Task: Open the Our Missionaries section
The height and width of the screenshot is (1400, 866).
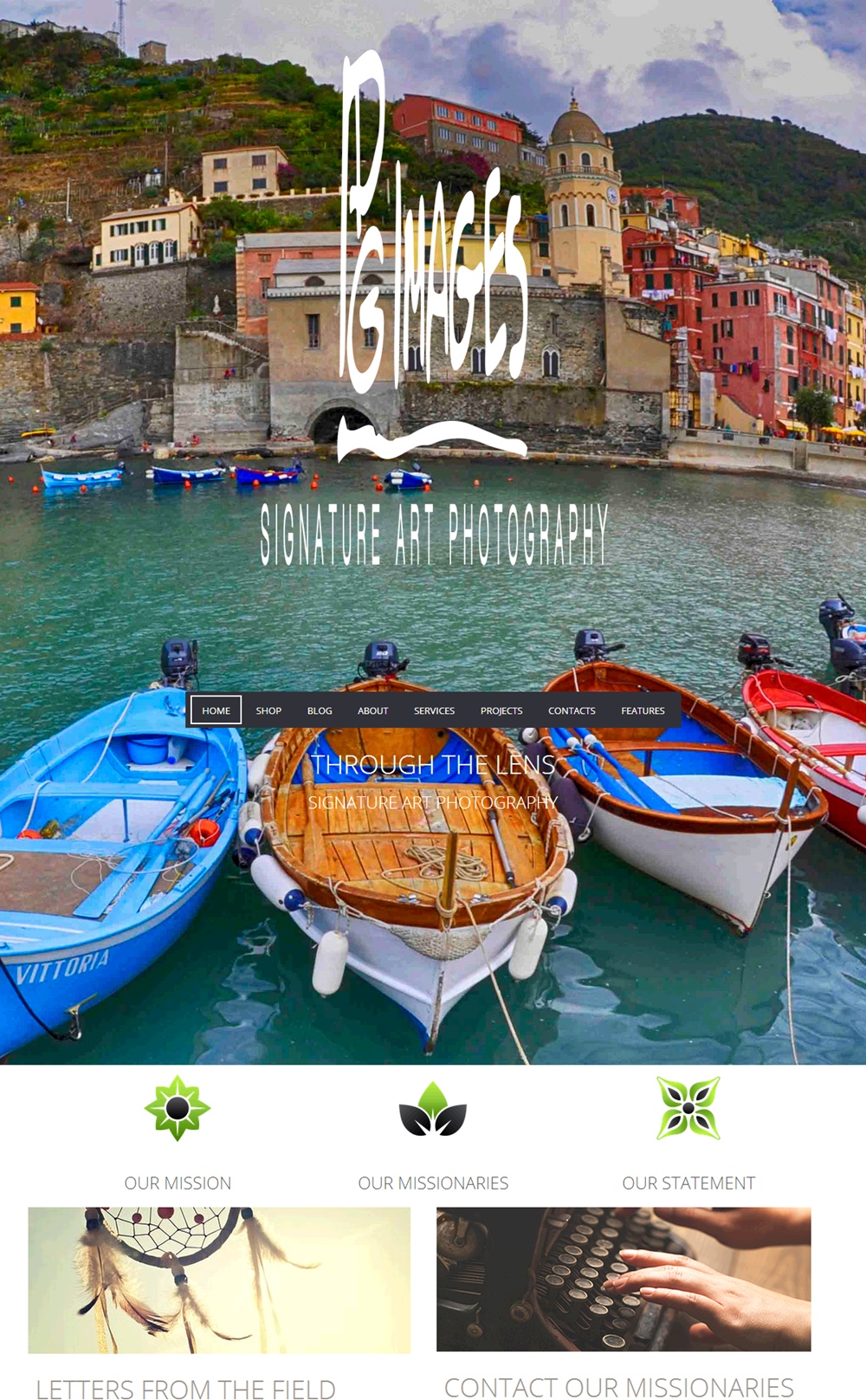Action: click(x=433, y=1183)
